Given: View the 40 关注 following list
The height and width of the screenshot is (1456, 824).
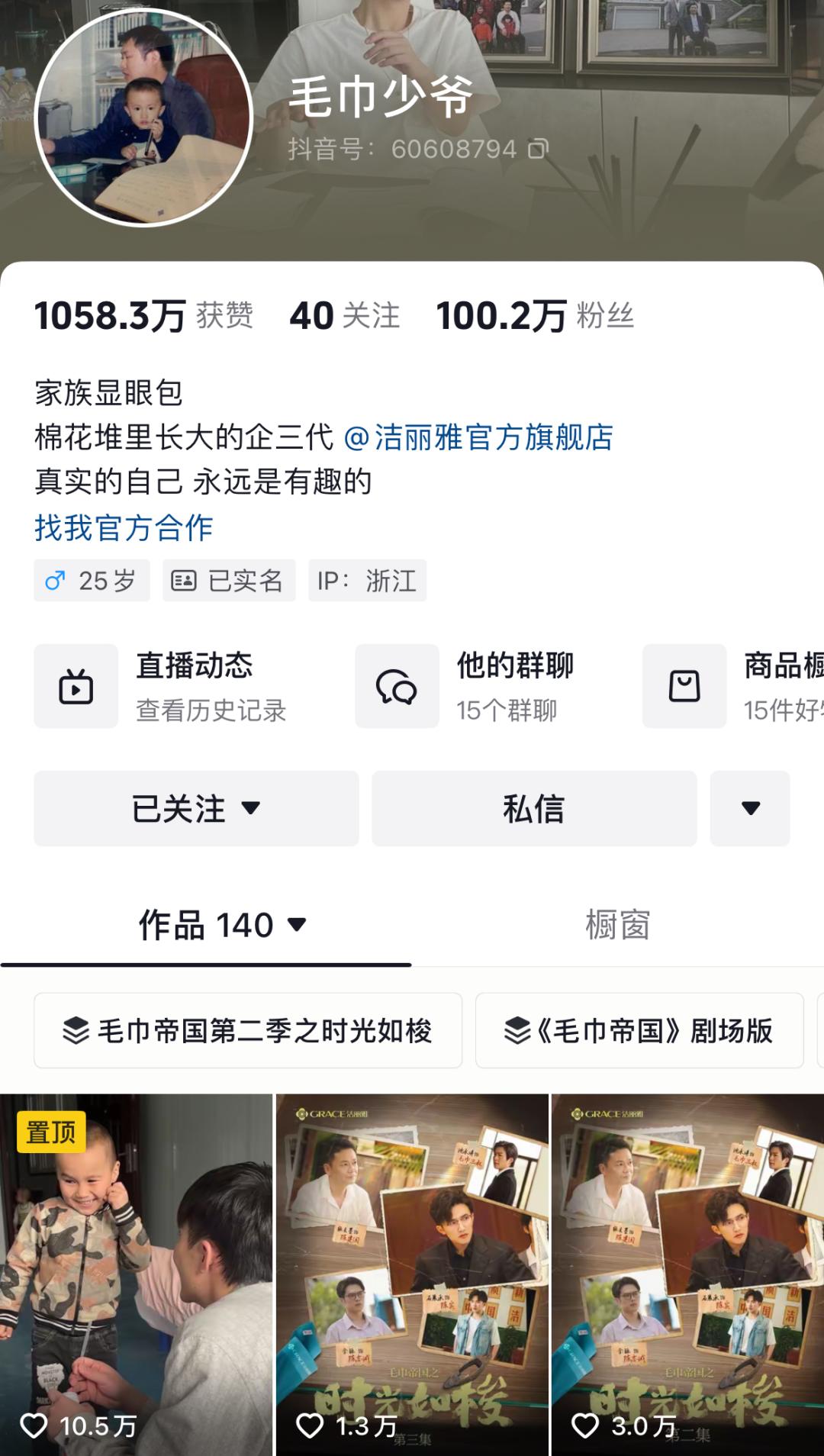Looking at the screenshot, I should [x=344, y=315].
